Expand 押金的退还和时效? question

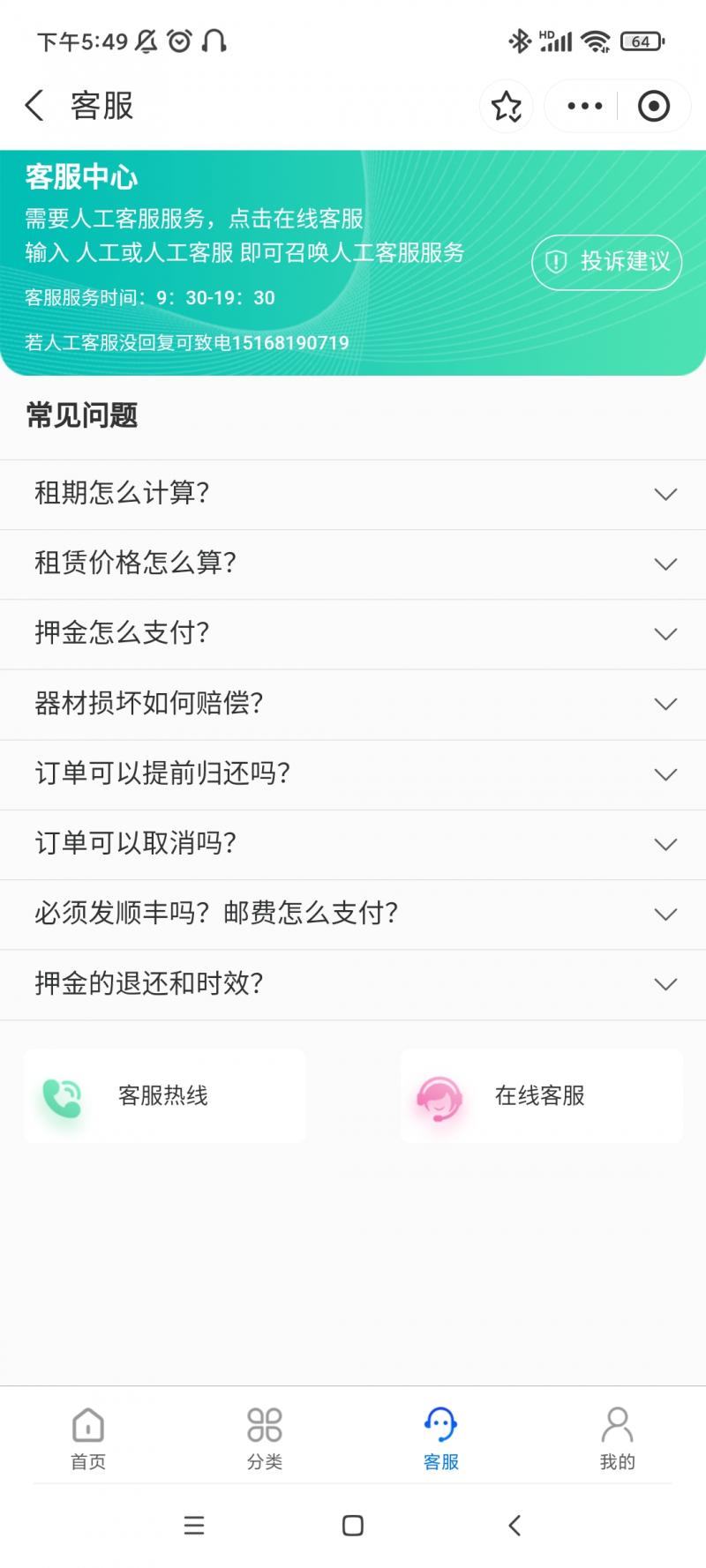click(353, 983)
